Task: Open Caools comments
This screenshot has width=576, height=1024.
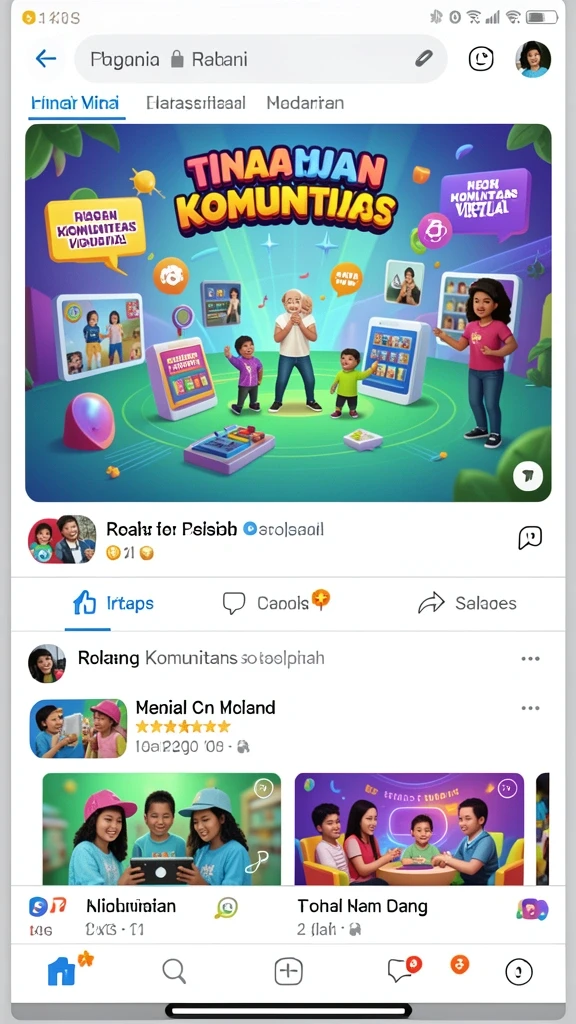Action: pyautogui.click(x=276, y=602)
